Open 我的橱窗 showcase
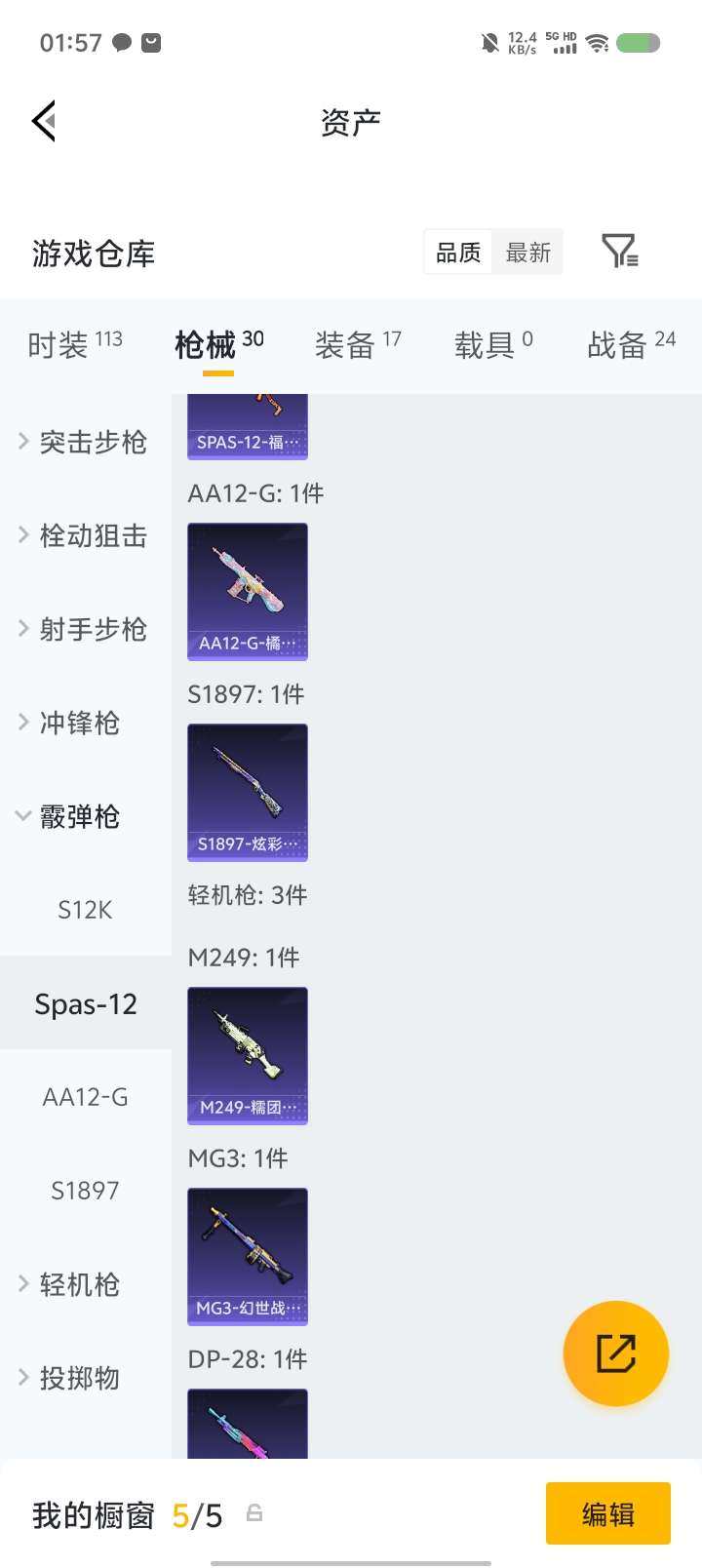702x1568 pixels. coord(93,1513)
